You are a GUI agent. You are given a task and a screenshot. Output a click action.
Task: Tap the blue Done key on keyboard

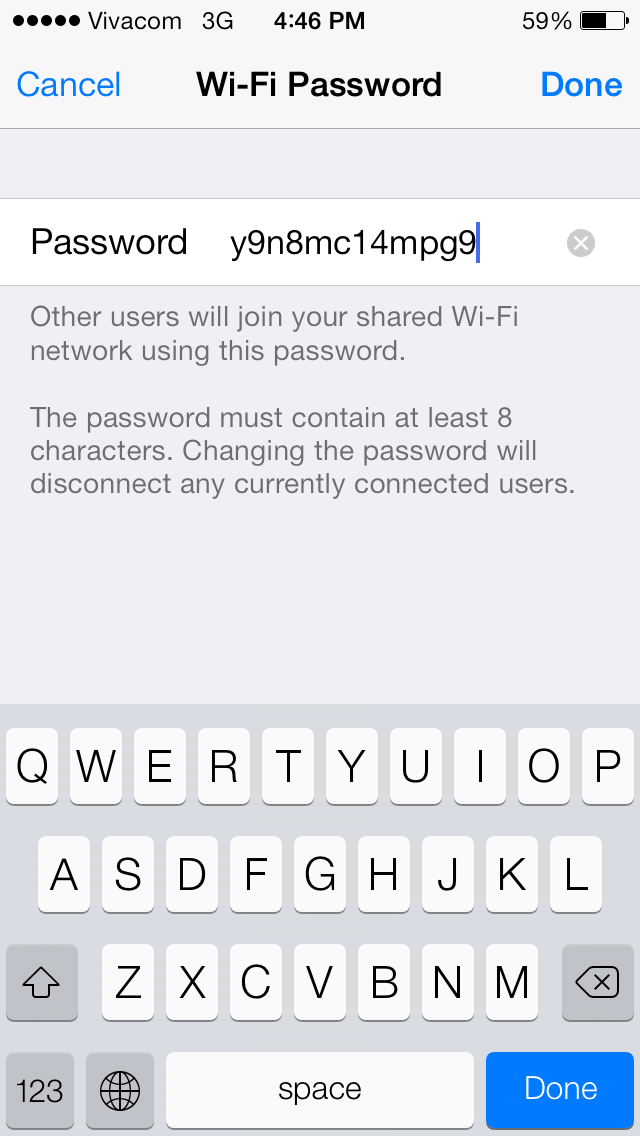click(560, 1089)
